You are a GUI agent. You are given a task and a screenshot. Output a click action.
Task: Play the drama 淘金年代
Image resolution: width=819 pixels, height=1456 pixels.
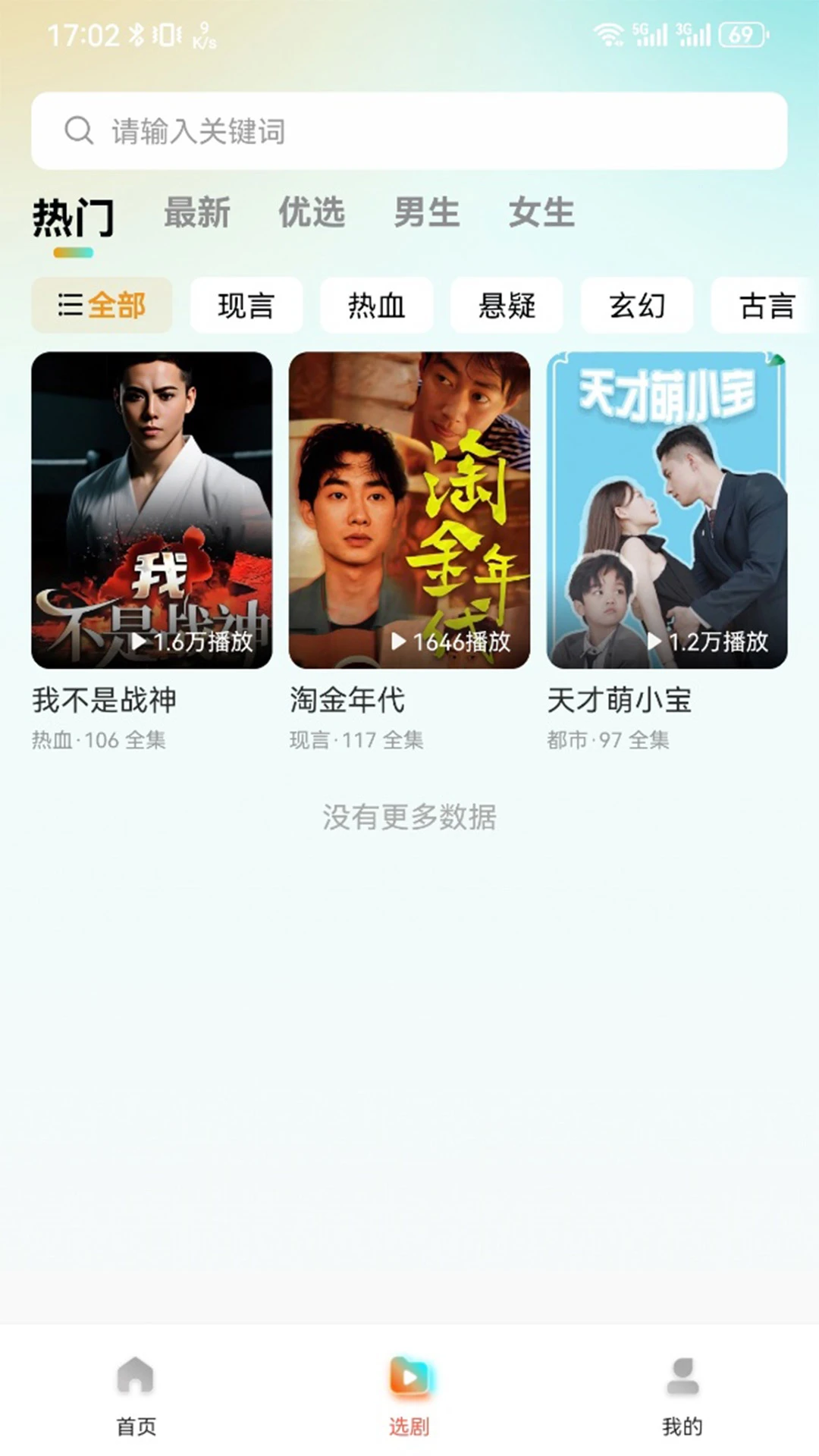point(409,510)
